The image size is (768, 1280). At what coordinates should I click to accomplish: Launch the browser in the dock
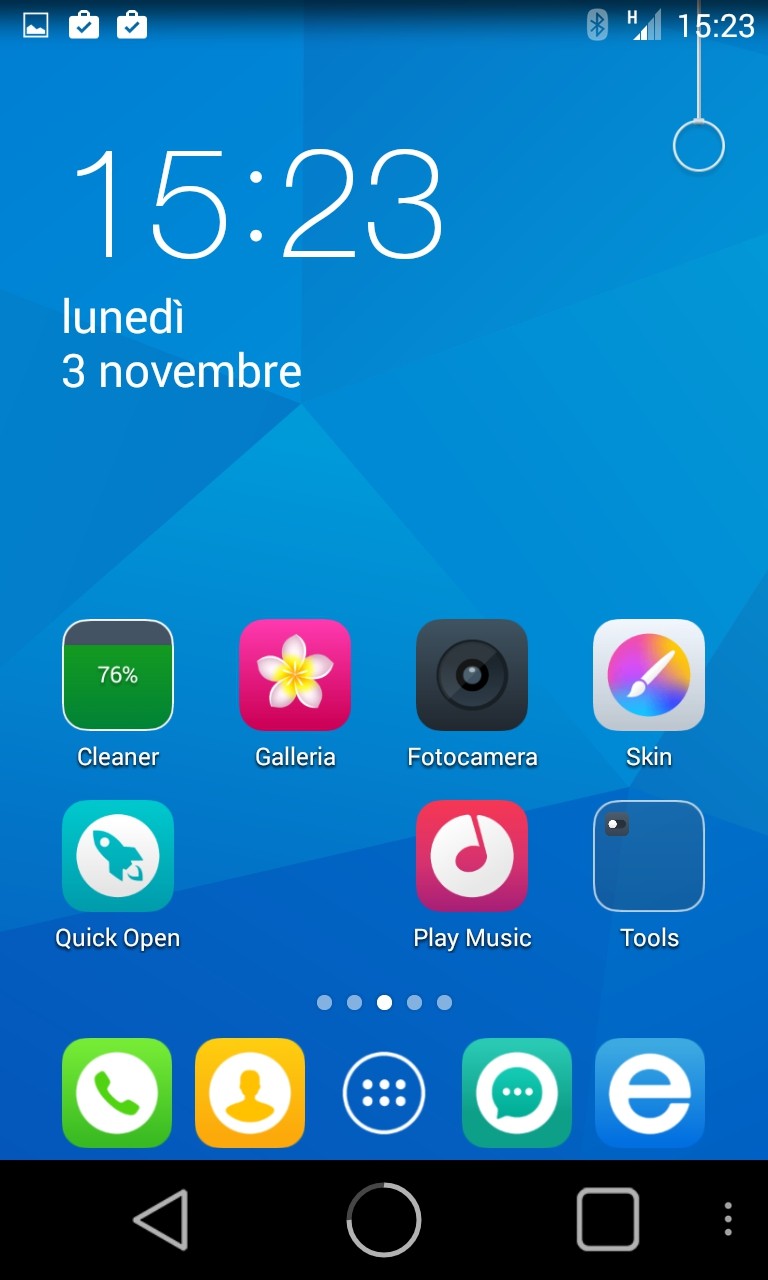[x=650, y=1093]
